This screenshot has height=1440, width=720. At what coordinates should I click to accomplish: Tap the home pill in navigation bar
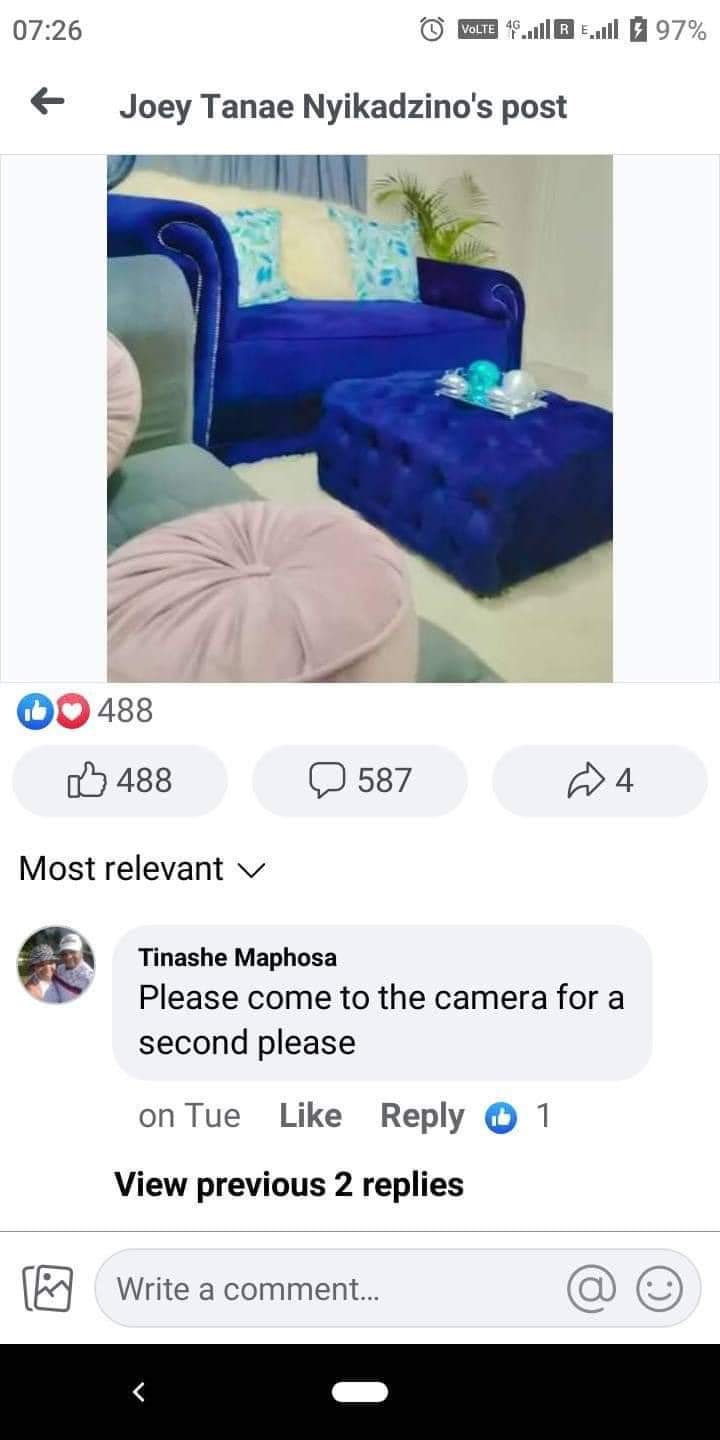[360, 1391]
